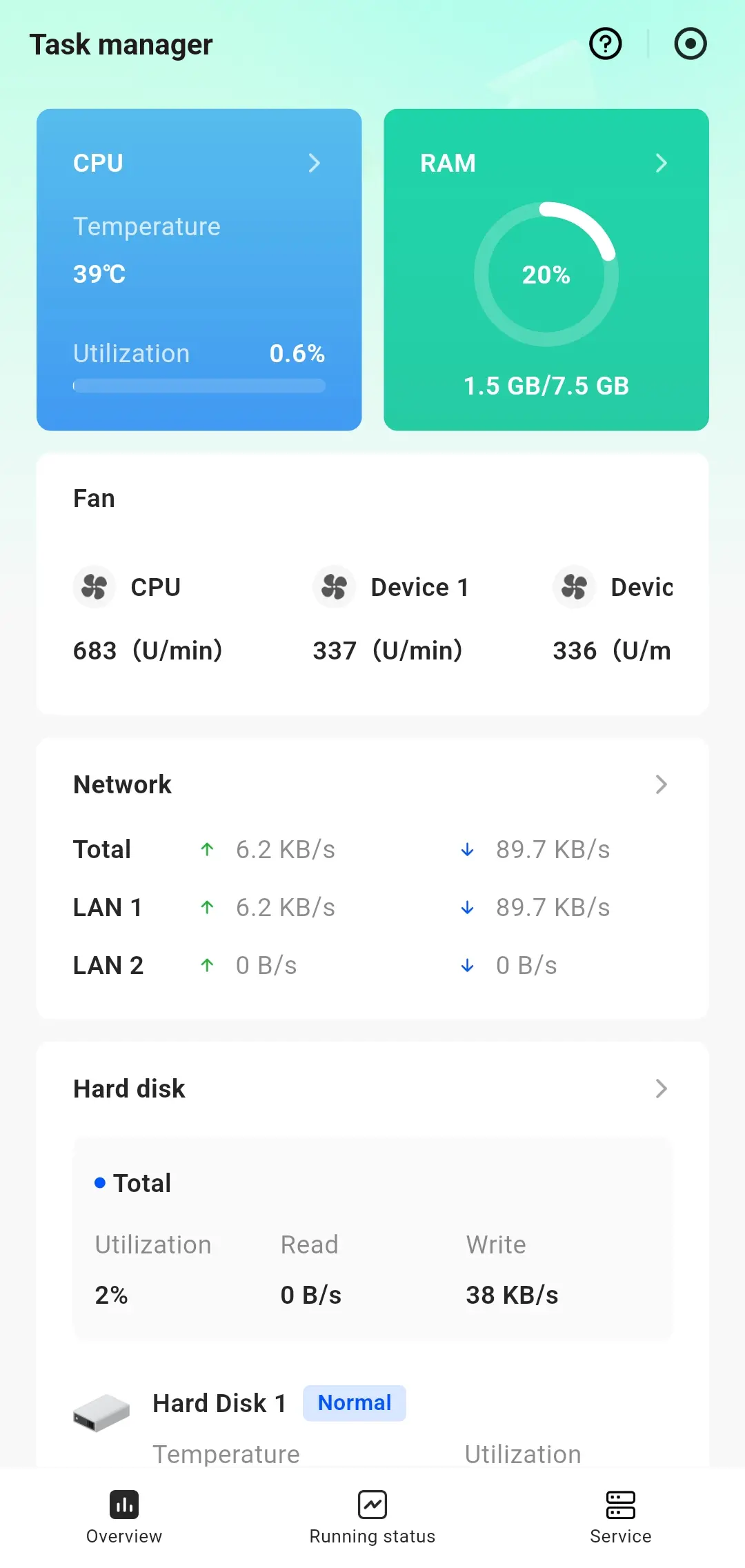Image resolution: width=745 pixels, height=1568 pixels.
Task: Expand the Hard disk section details
Action: point(660,1089)
